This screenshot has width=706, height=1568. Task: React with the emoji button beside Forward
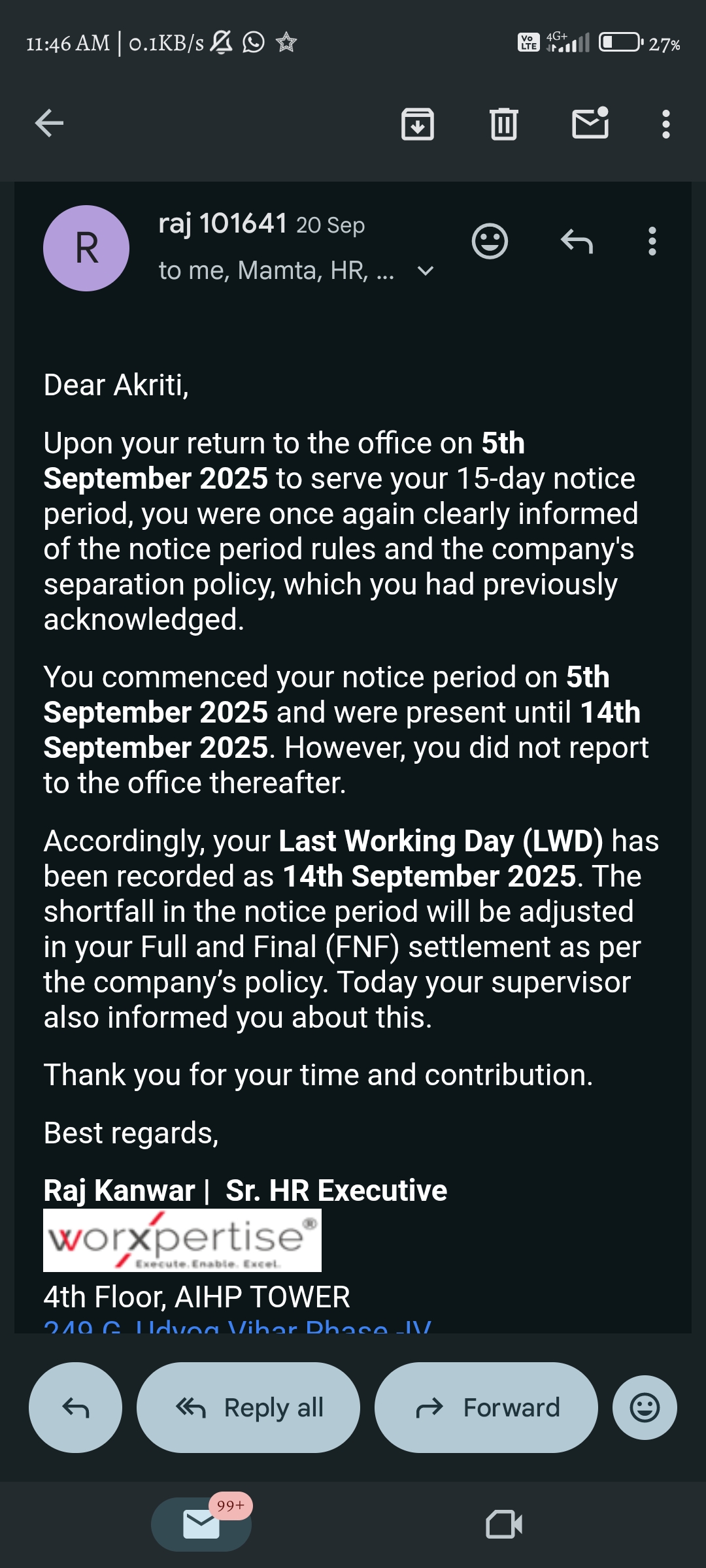point(645,1407)
